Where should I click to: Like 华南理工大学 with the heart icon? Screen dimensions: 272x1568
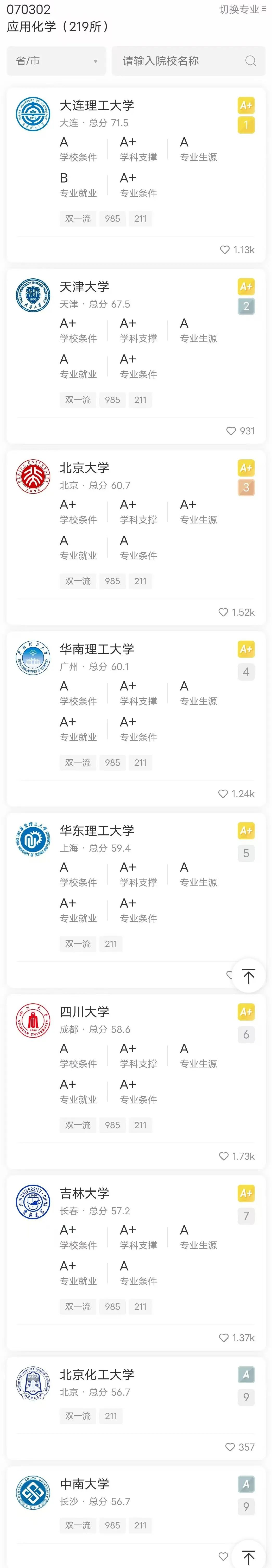(223, 794)
